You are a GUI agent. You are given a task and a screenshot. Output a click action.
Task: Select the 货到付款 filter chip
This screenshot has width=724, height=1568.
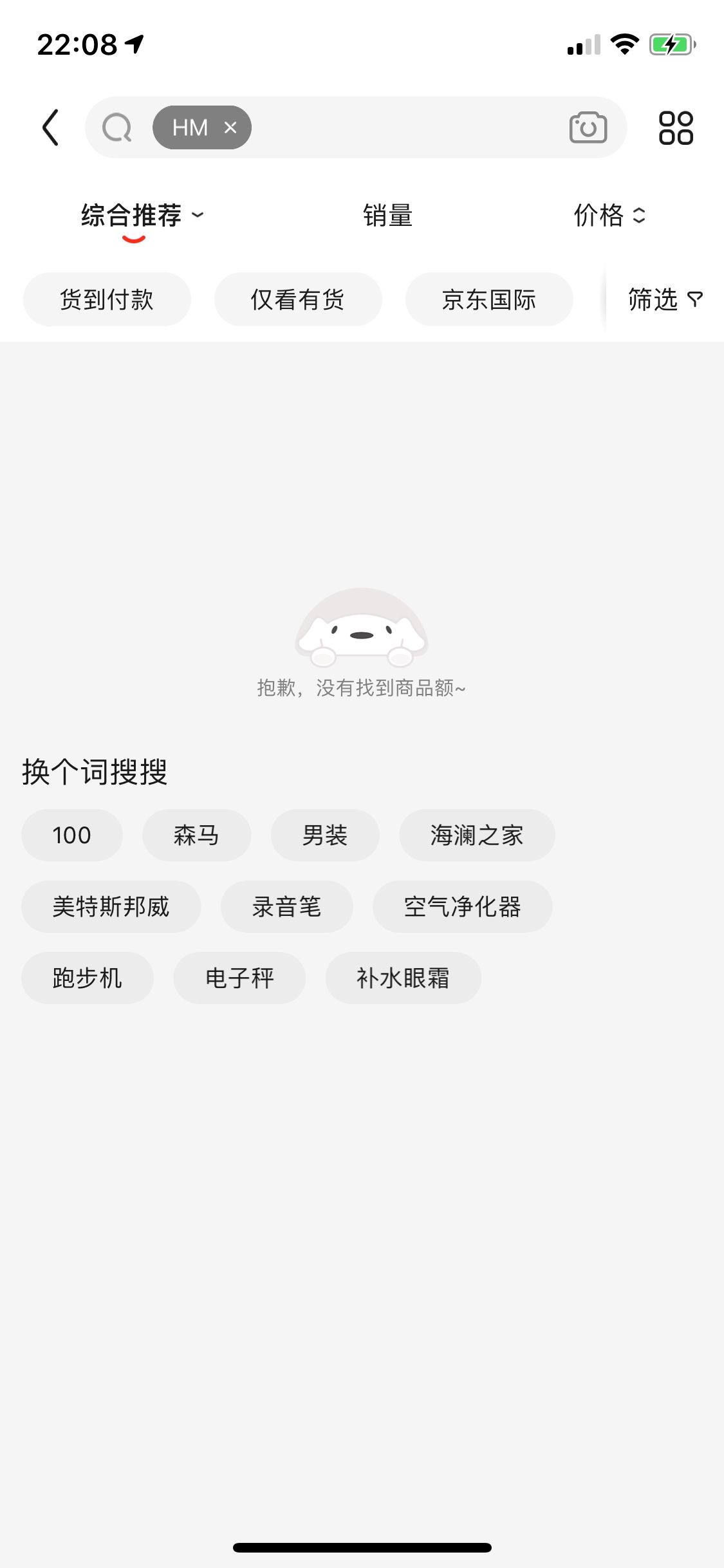(107, 299)
